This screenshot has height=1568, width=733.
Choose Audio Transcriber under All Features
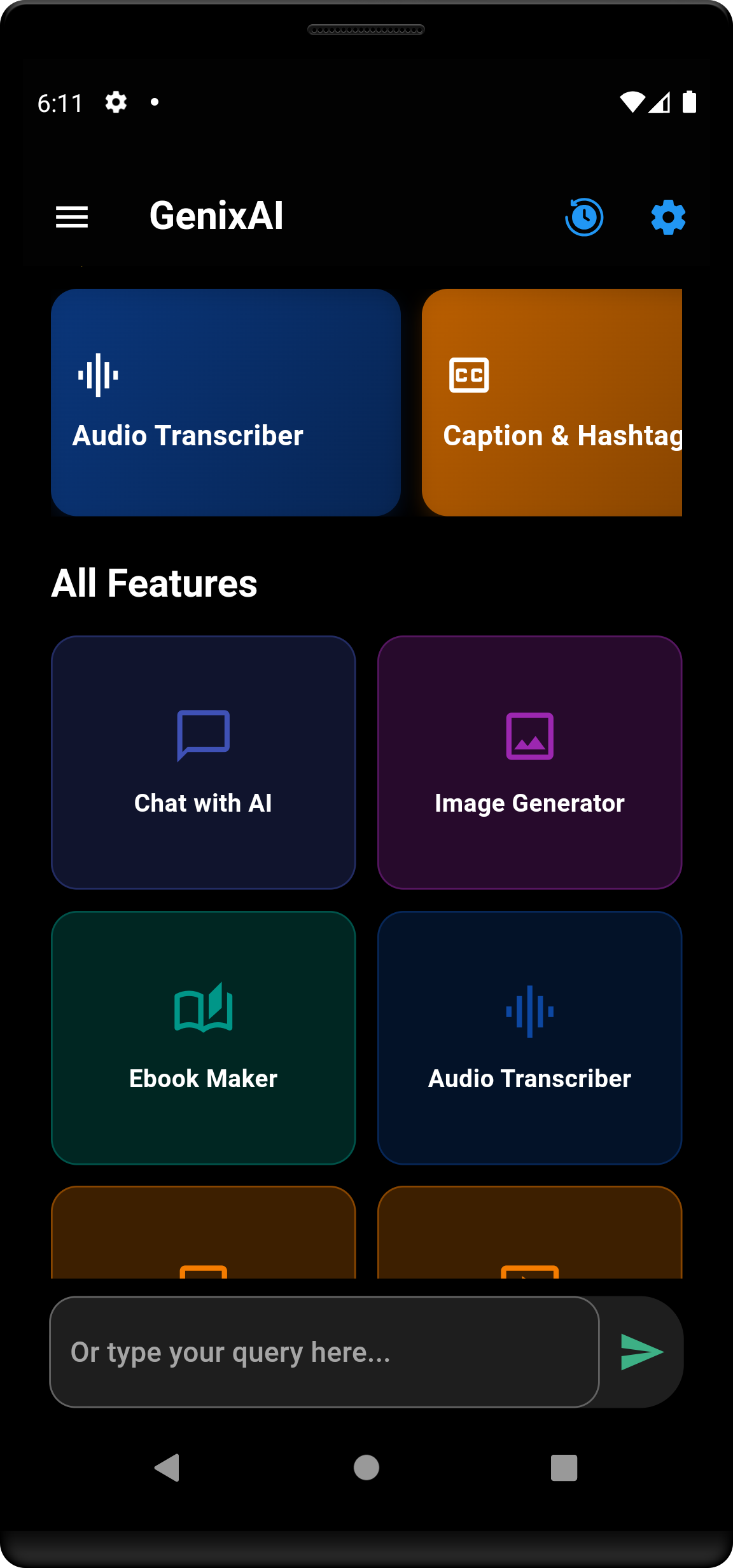(529, 1037)
